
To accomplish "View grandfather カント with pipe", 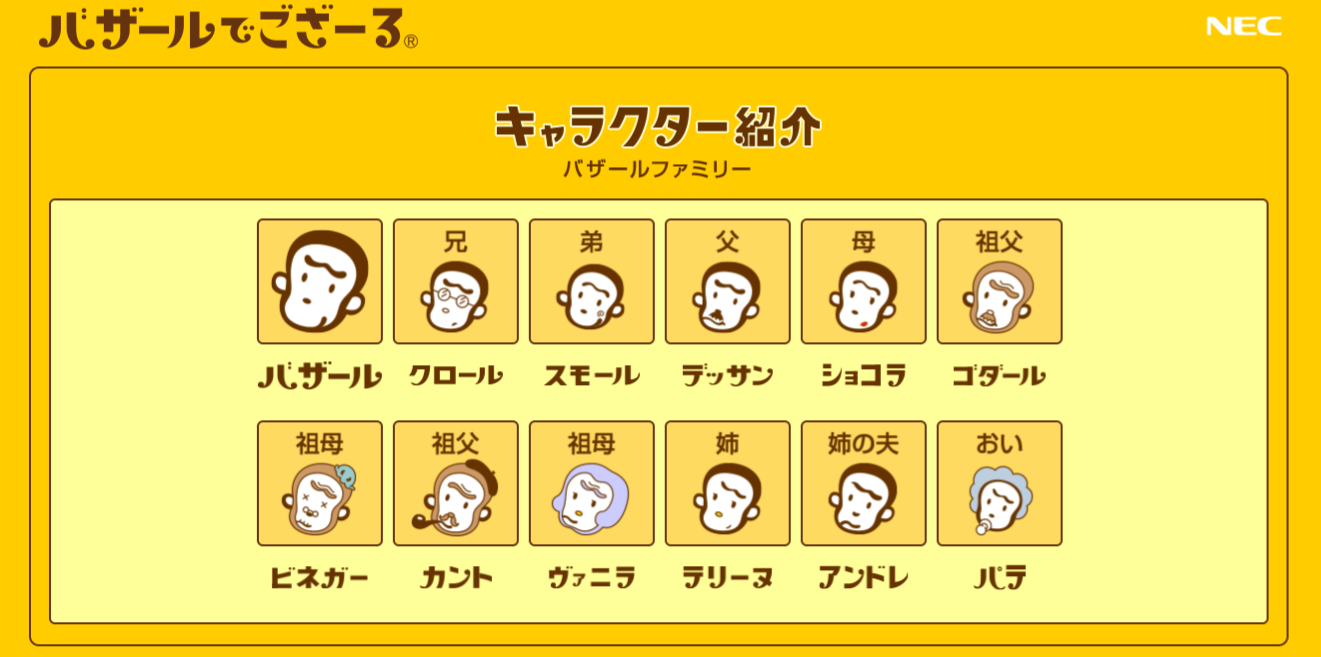I will (456, 484).
